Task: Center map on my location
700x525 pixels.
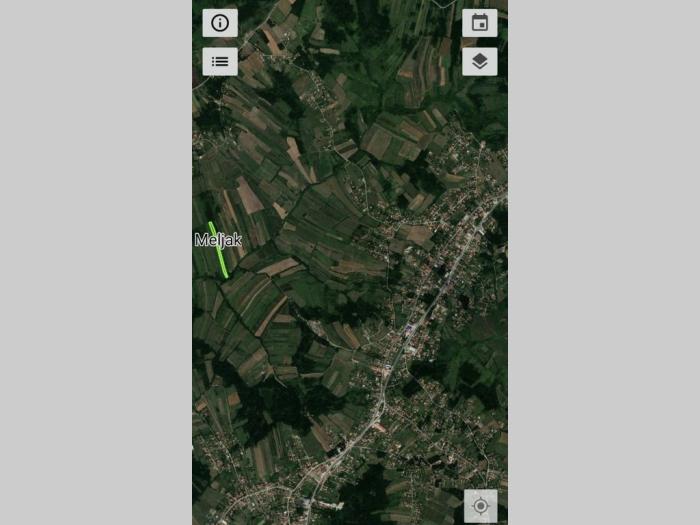Action: (x=480, y=506)
